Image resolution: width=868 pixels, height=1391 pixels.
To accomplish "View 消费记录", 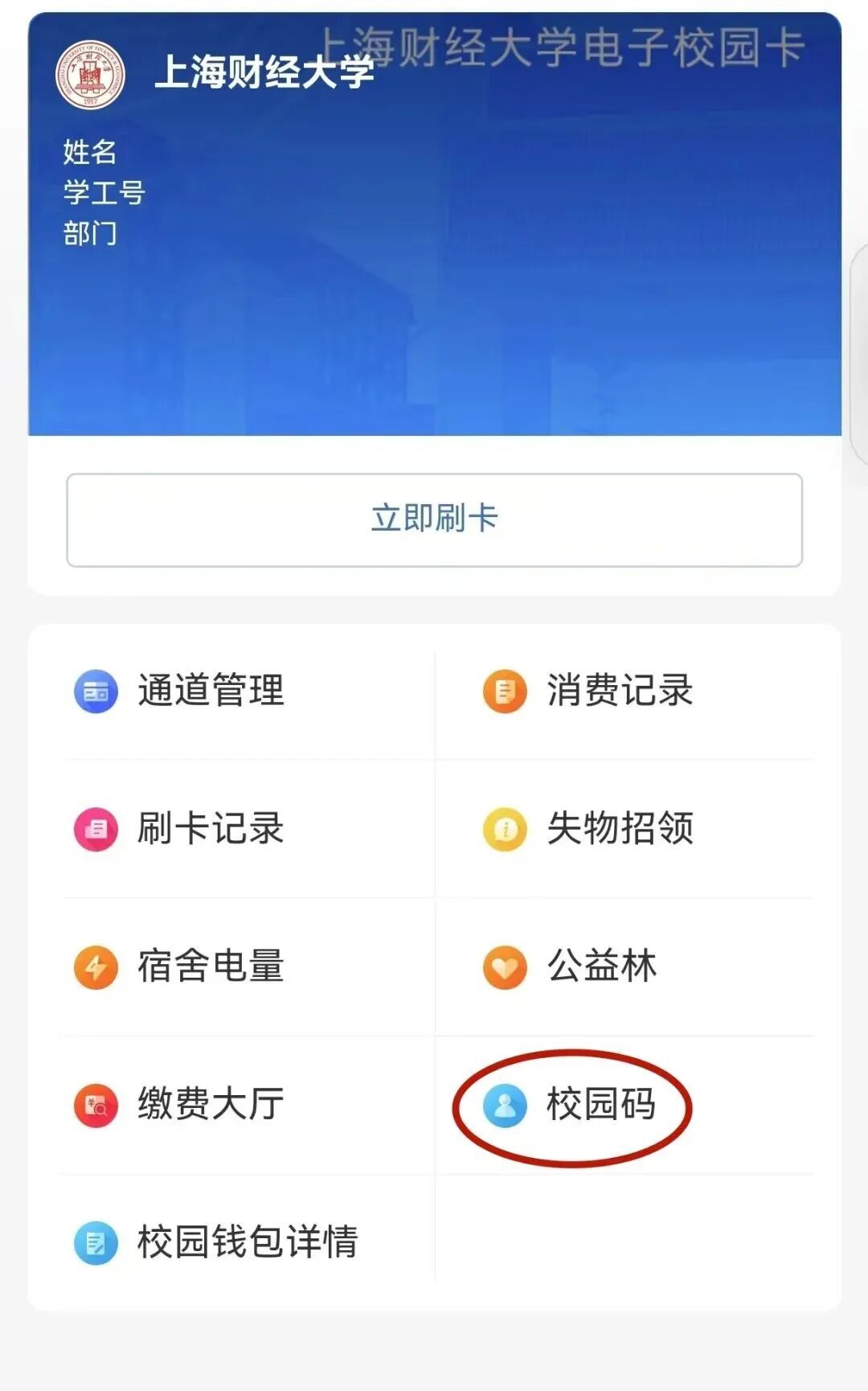I will click(619, 691).
